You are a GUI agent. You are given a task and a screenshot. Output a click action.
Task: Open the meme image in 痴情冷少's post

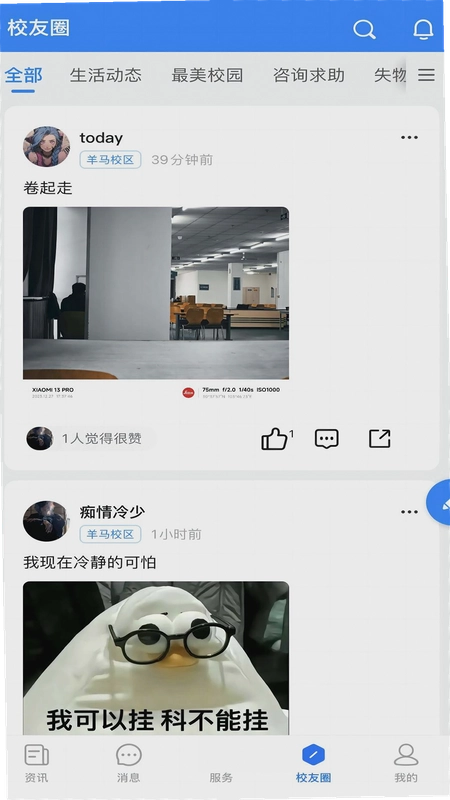(x=156, y=658)
